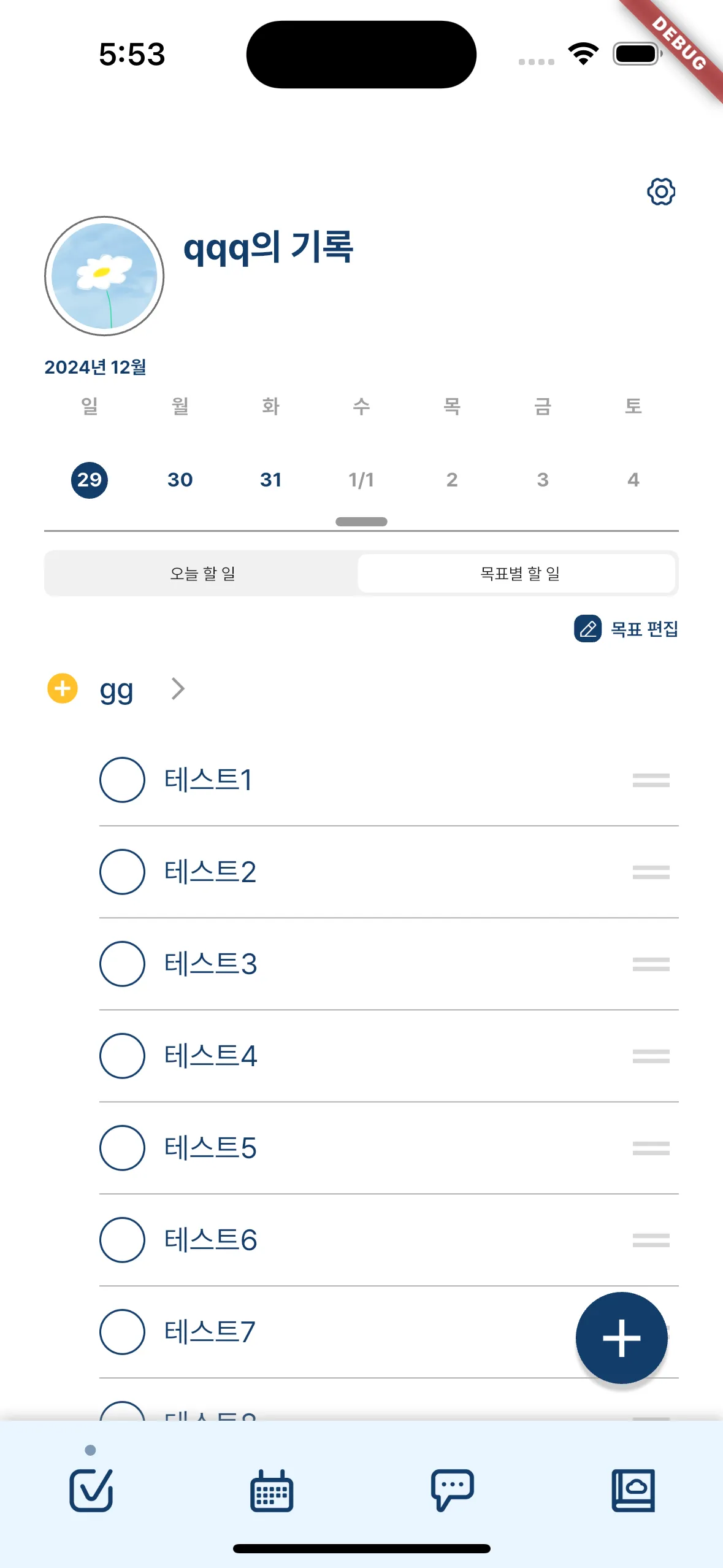Tap the floating blue plus button
Image resolution: width=723 pixels, height=1568 pixels.
tap(622, 1338)
